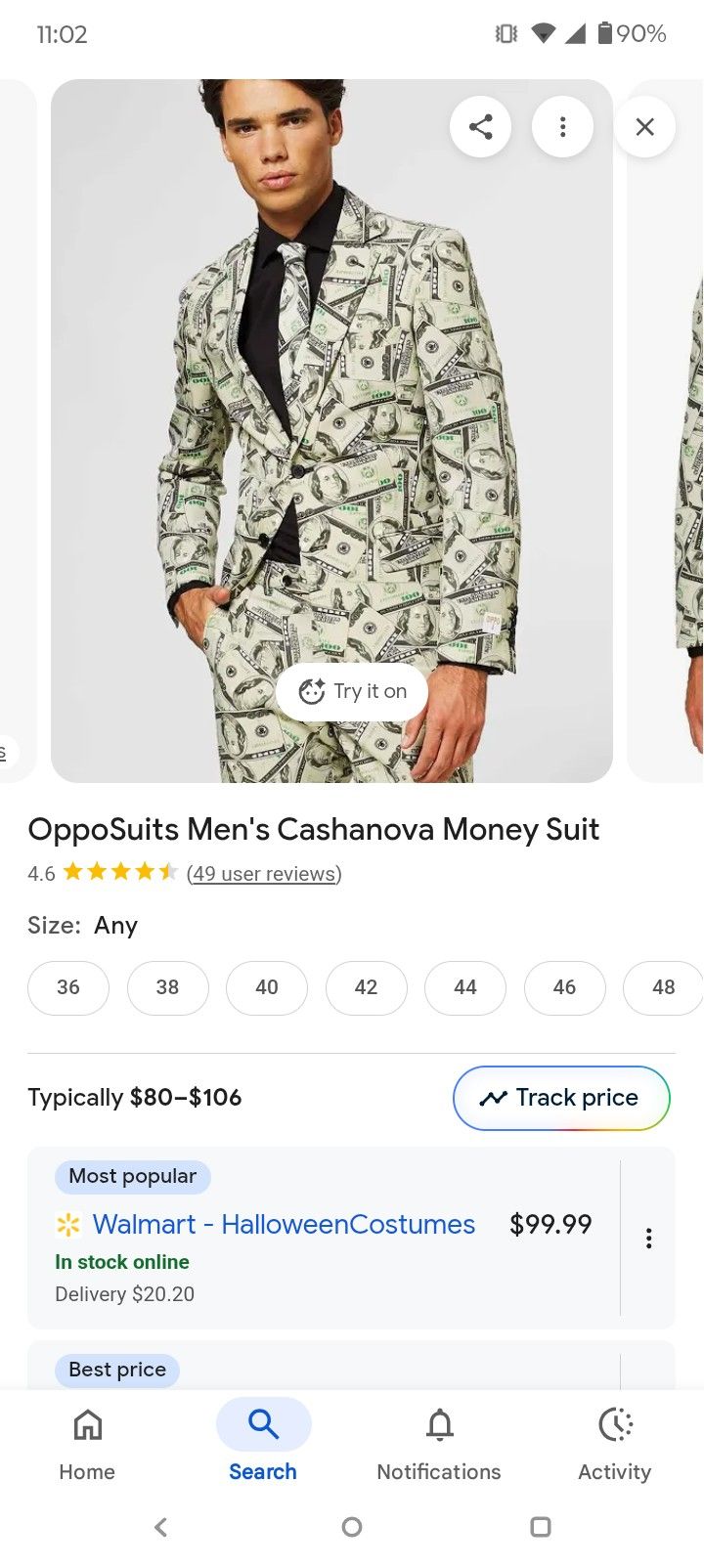Dismiss the product view with X
Screen dimensions: 704x1568
[644, 126]
